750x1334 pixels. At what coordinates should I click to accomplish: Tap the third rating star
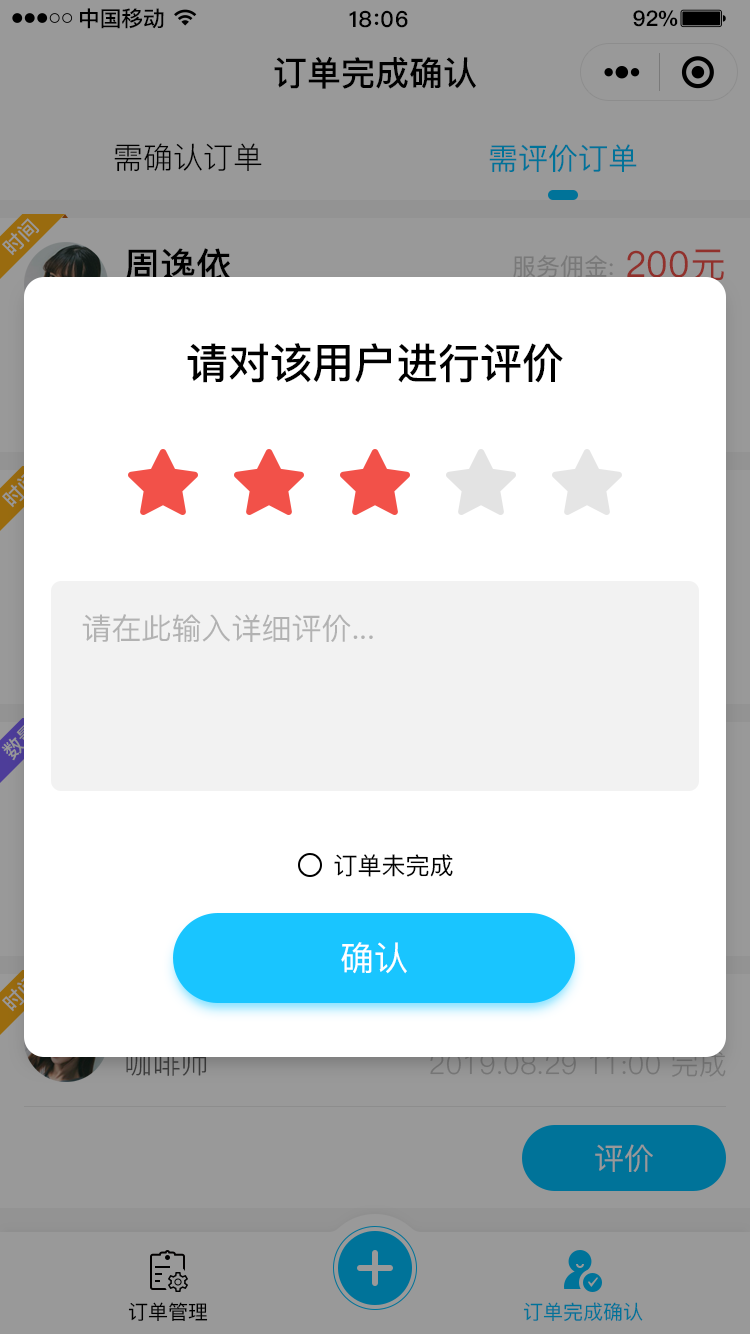coord(375,483)
